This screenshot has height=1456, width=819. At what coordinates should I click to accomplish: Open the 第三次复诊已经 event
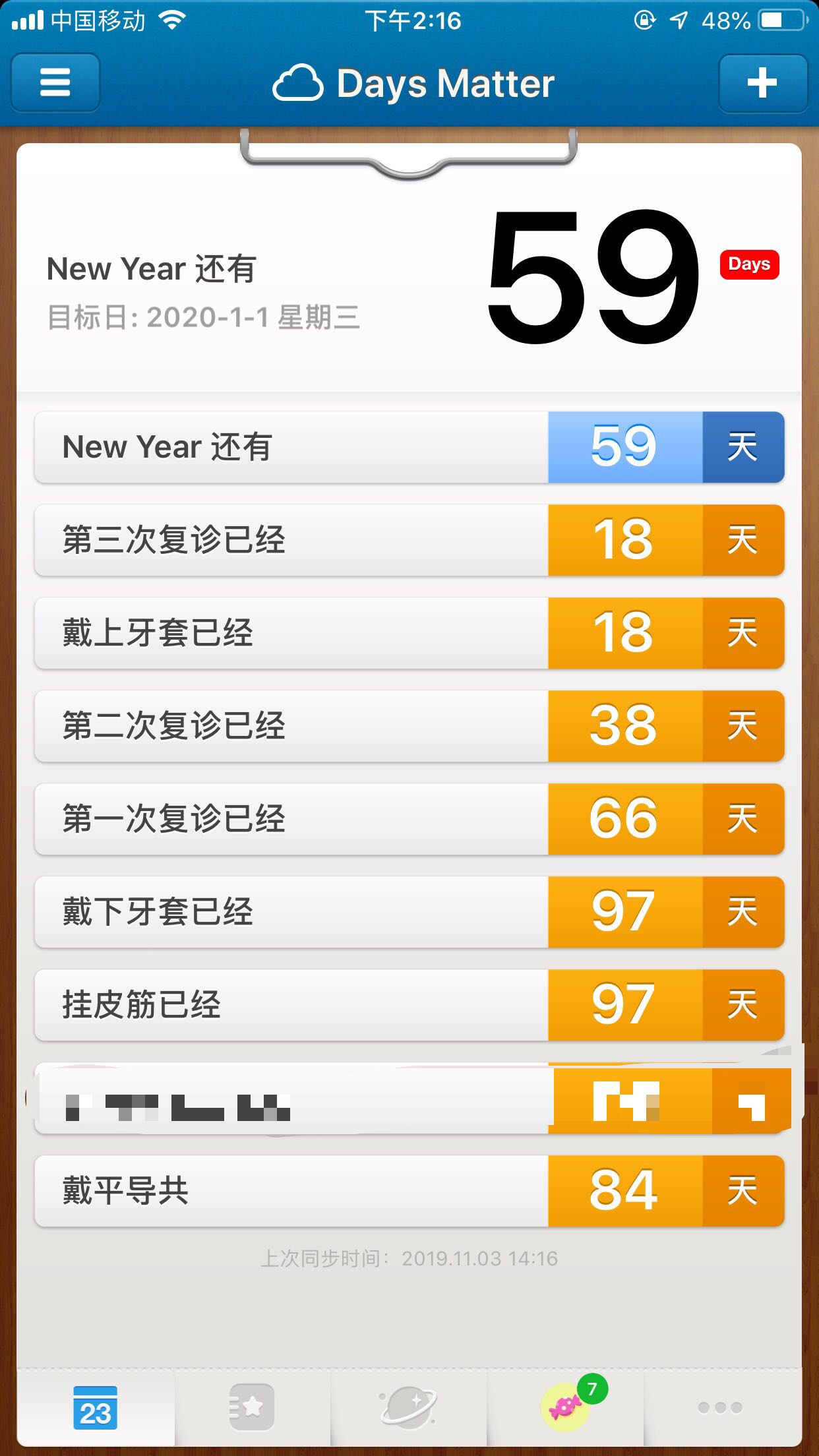tap(409, 540)
